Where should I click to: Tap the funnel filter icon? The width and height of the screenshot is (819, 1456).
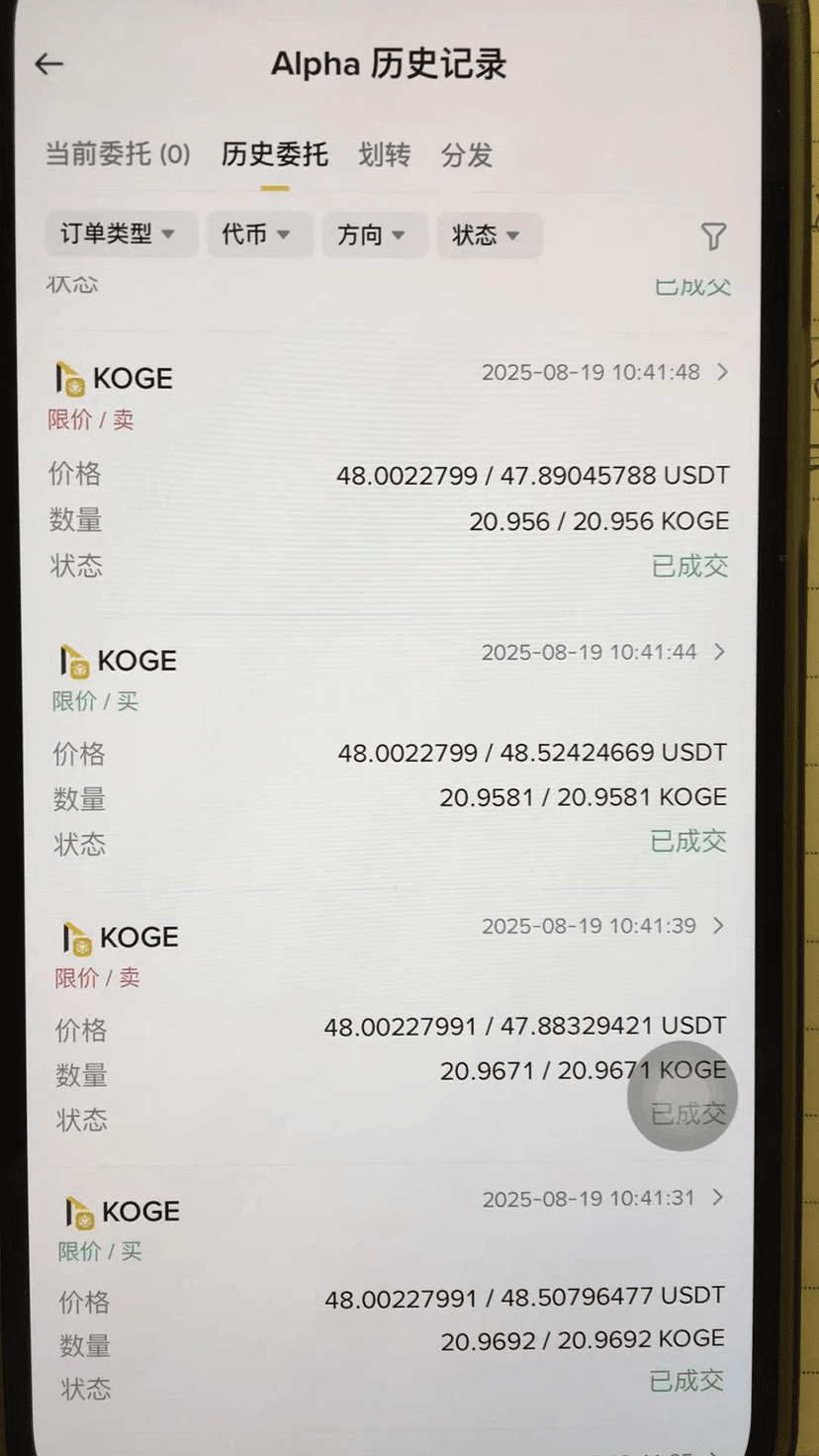[x=713, y=235]
